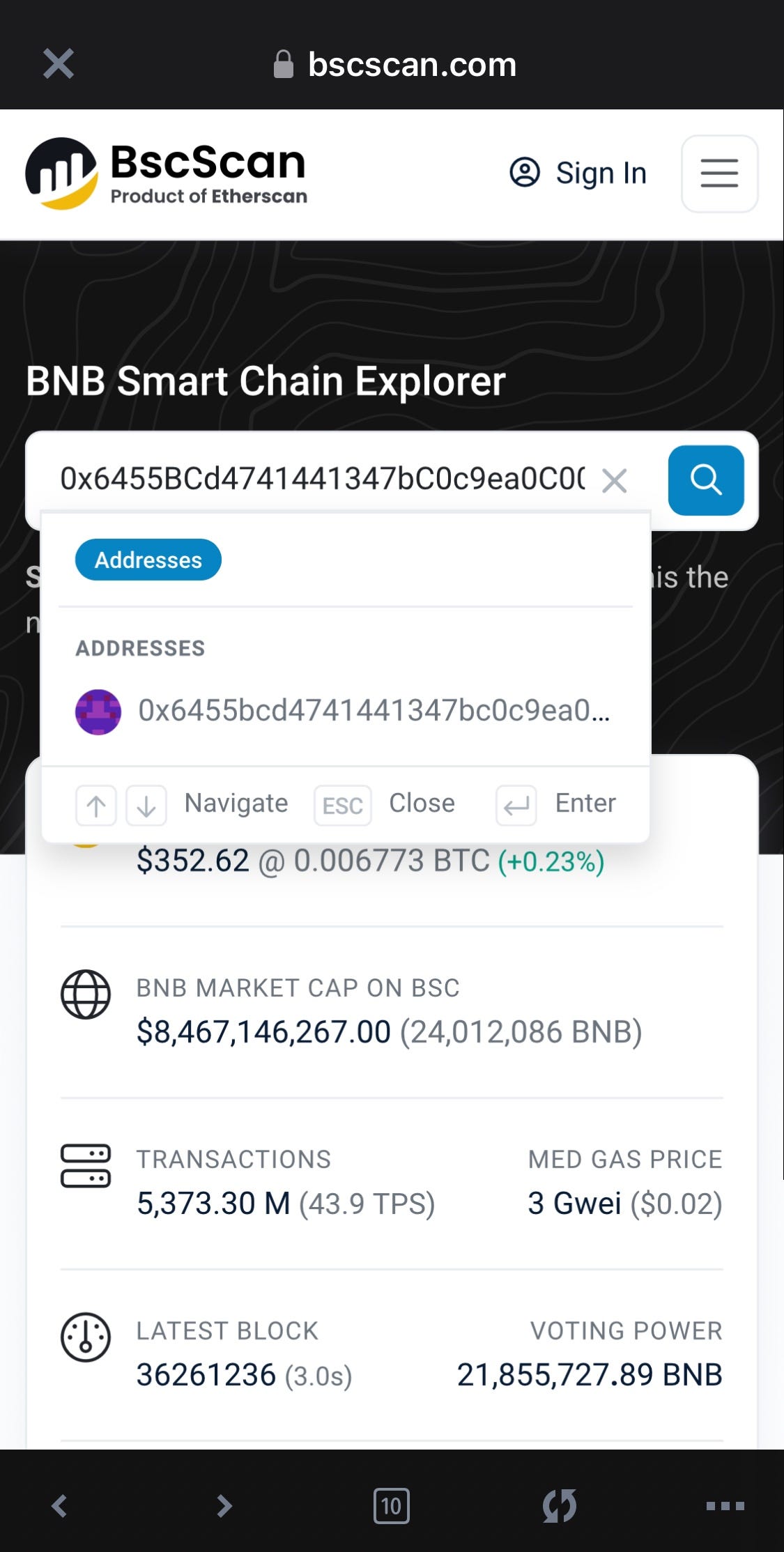This screenshot has height=1552, width=784.
Task: Click the Sign In person icon
Action: pos(526,172)
